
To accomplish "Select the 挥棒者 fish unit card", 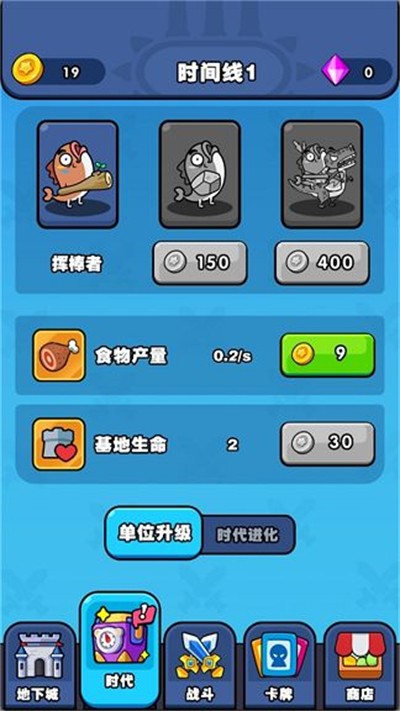I will 78,175.
